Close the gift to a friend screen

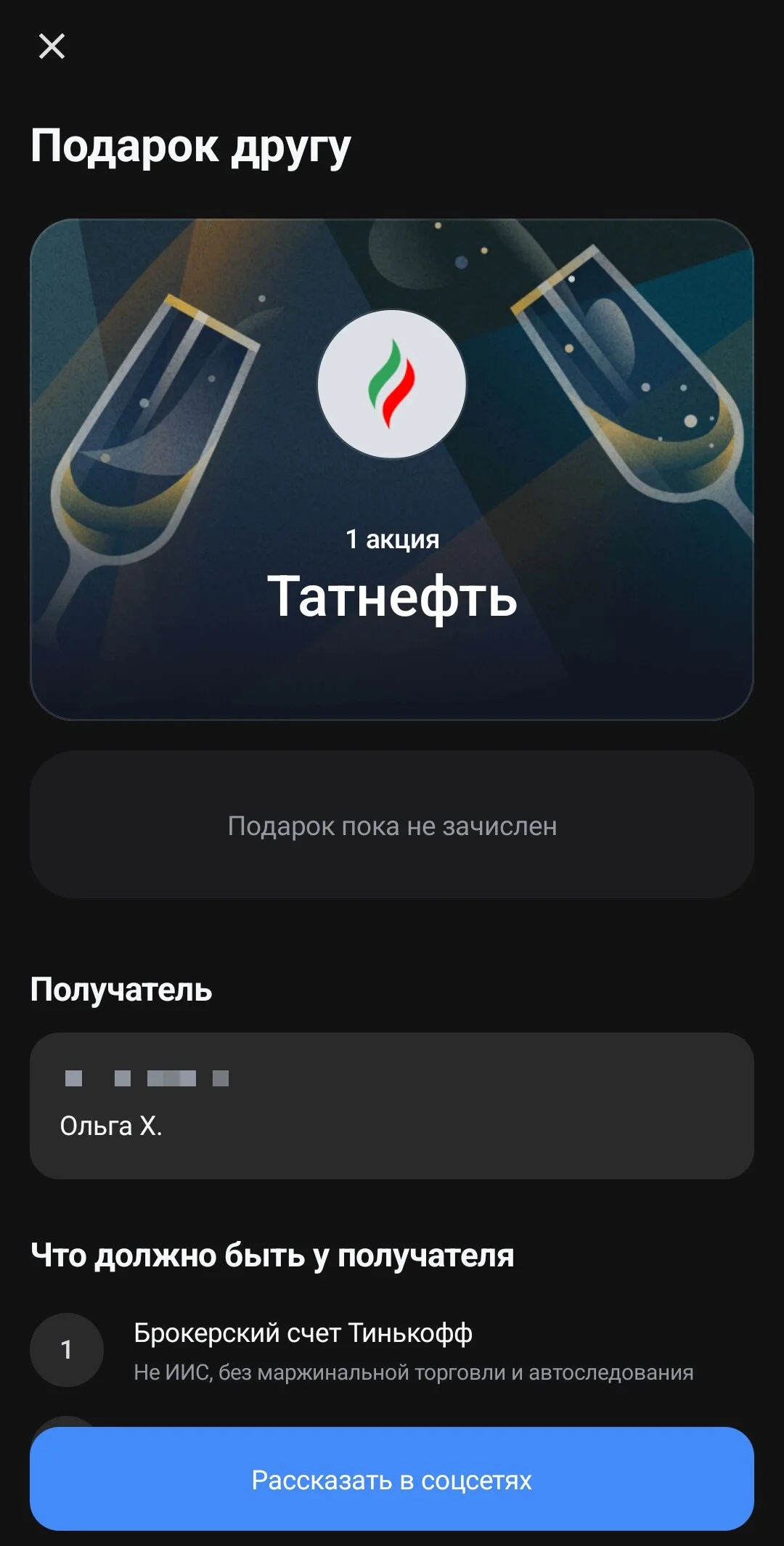coord(52,46)
